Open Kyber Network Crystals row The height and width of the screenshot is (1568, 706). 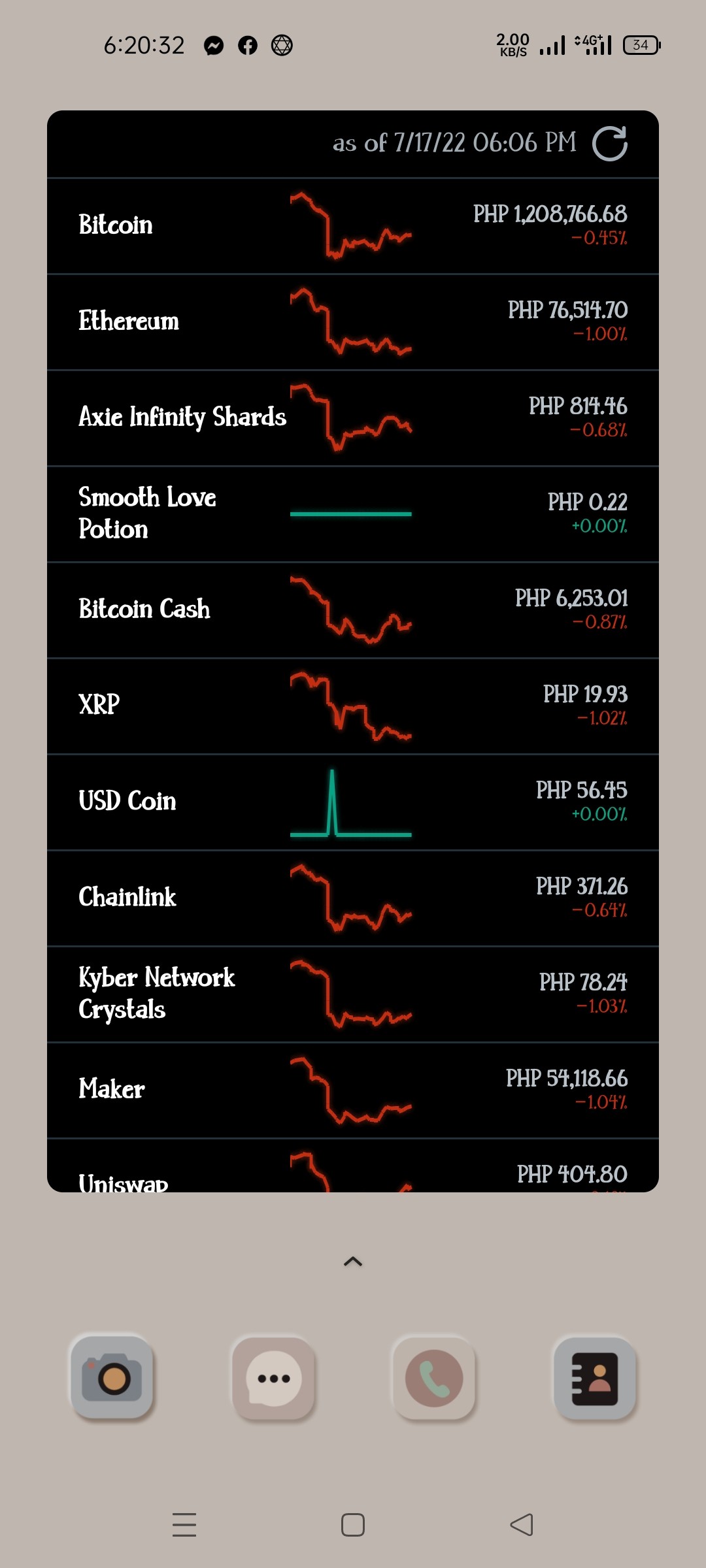[x=353, y=994]
